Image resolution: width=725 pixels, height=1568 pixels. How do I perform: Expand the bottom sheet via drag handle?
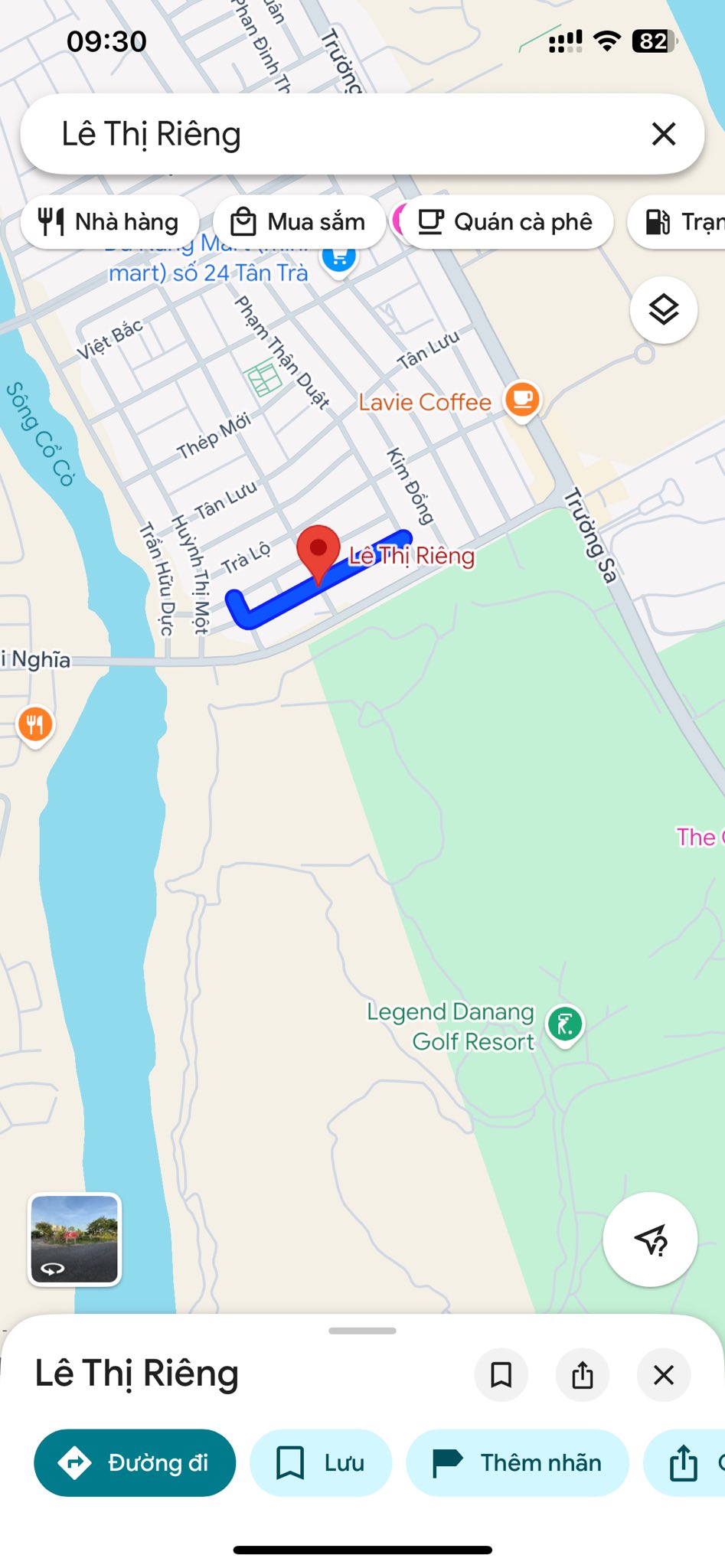[362, 1329]
